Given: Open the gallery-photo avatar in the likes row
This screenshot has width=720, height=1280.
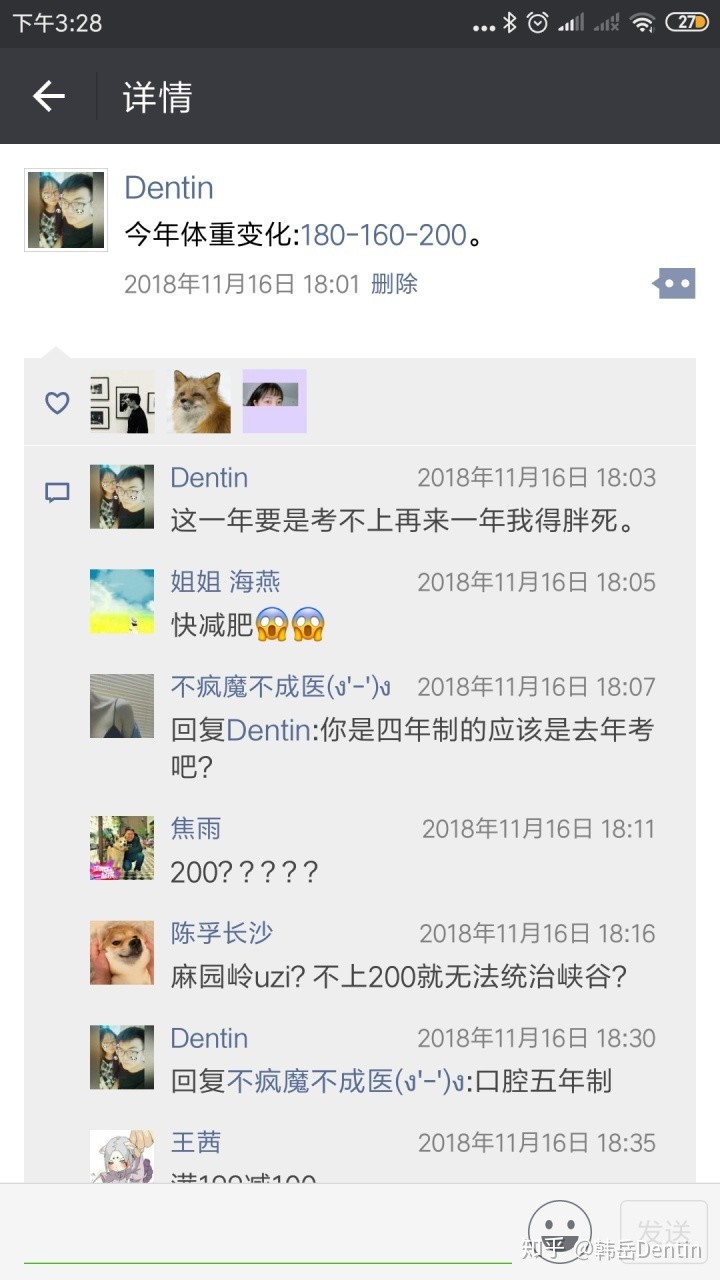Looking at the screenshot, I should [x=122, y=402].
